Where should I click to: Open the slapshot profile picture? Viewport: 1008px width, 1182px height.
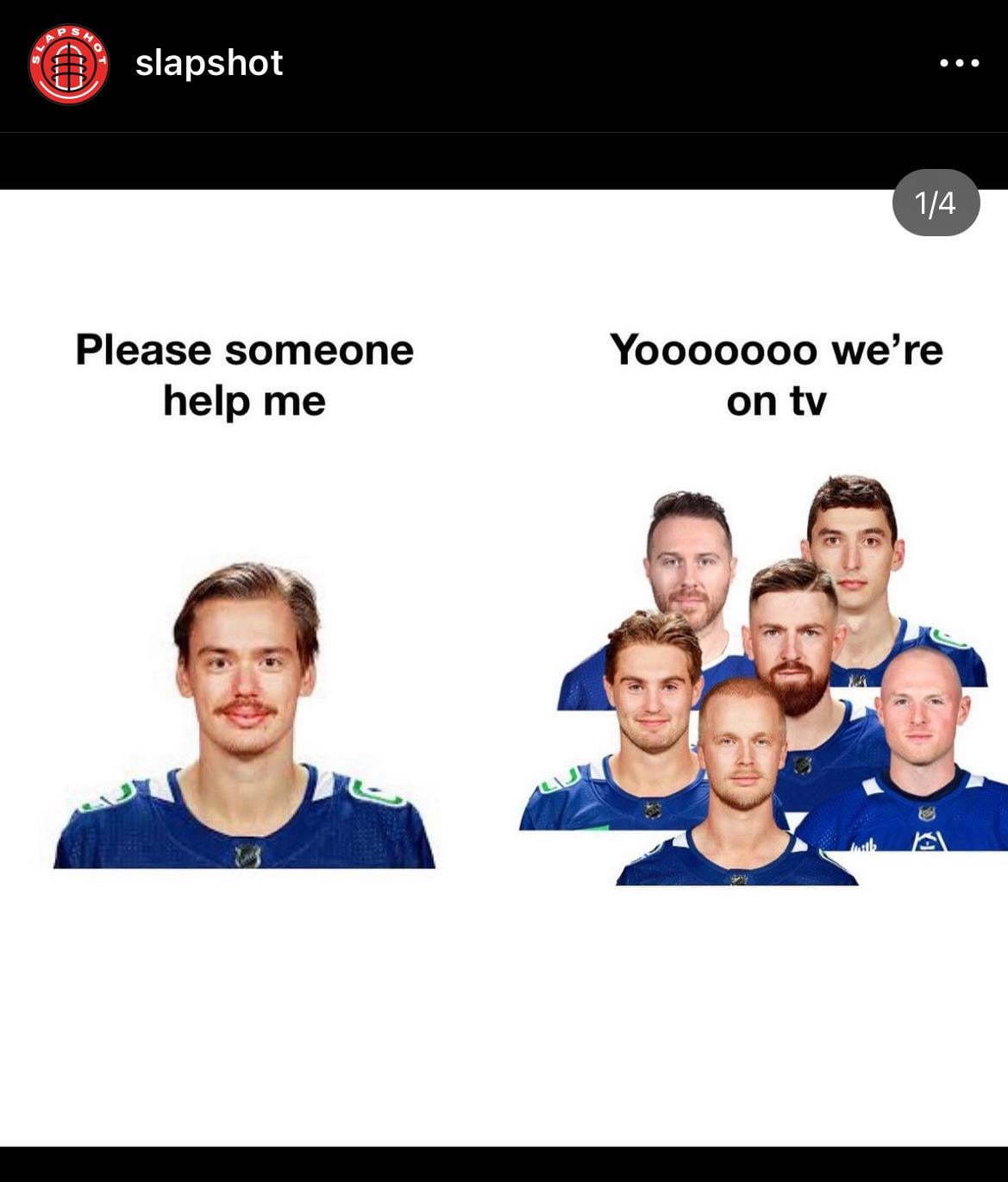[x=68, y=64]
